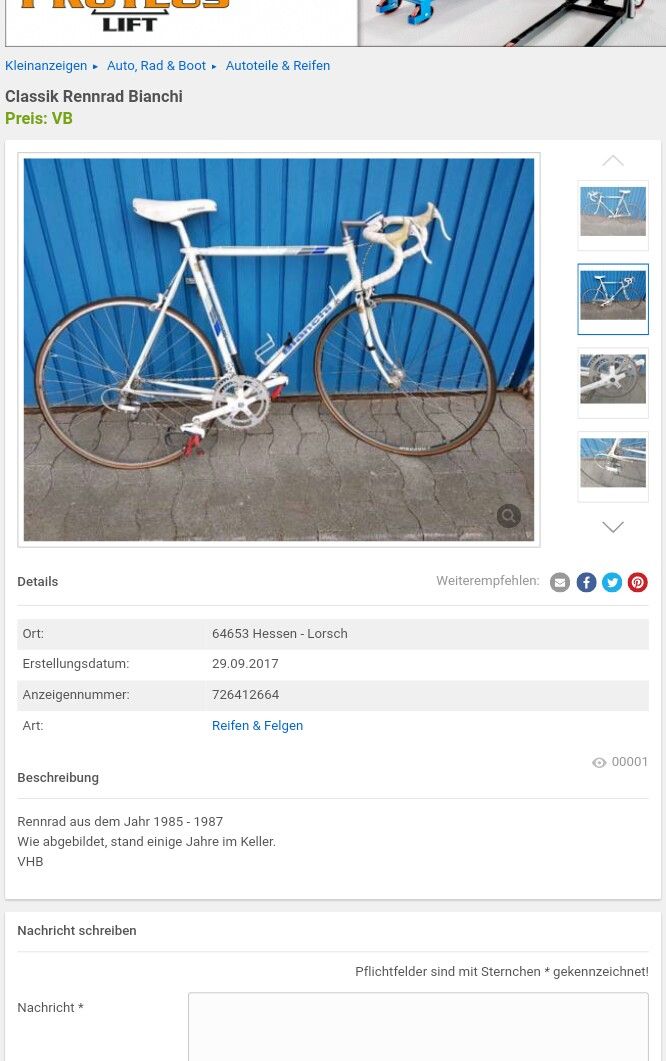Select the second bike thumbnail
The height and width of the screenshot is (1061, 666).
pyautogui.click(x=613, y=298)
